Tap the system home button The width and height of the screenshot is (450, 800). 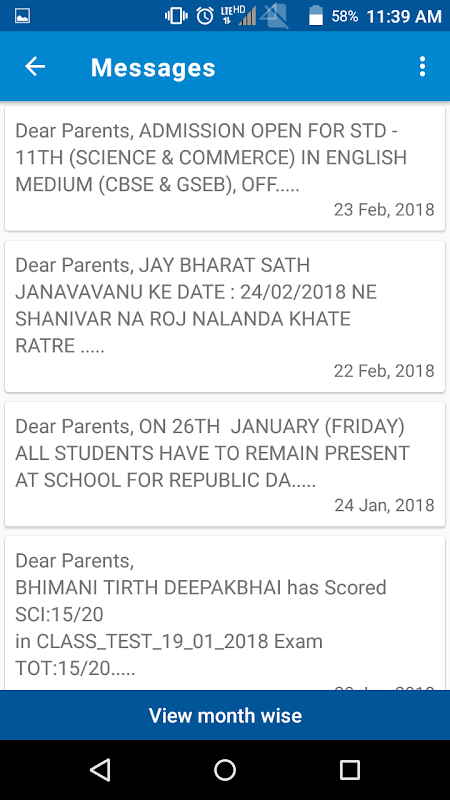click(225, 770)
